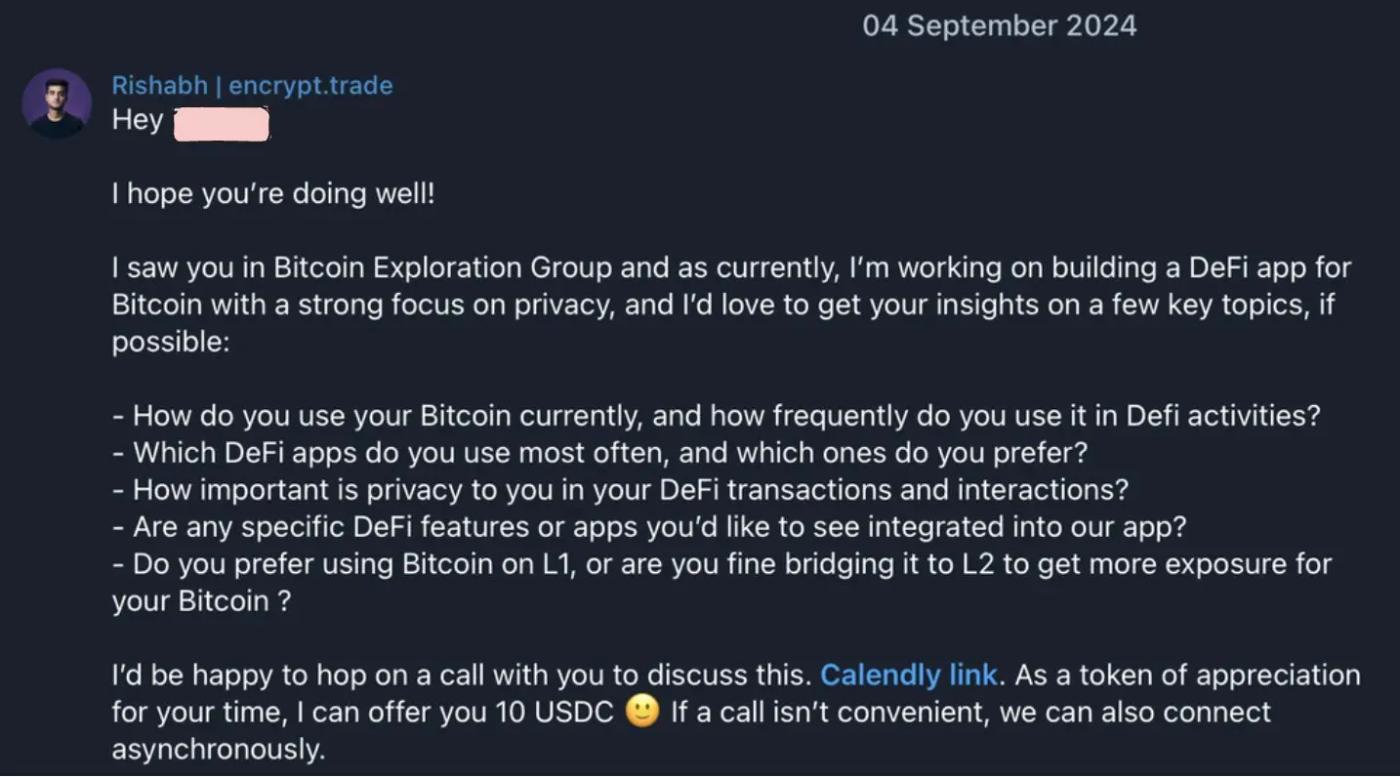Open Rishabh's profile picture

pyautogui.click(x=57, y=104)
